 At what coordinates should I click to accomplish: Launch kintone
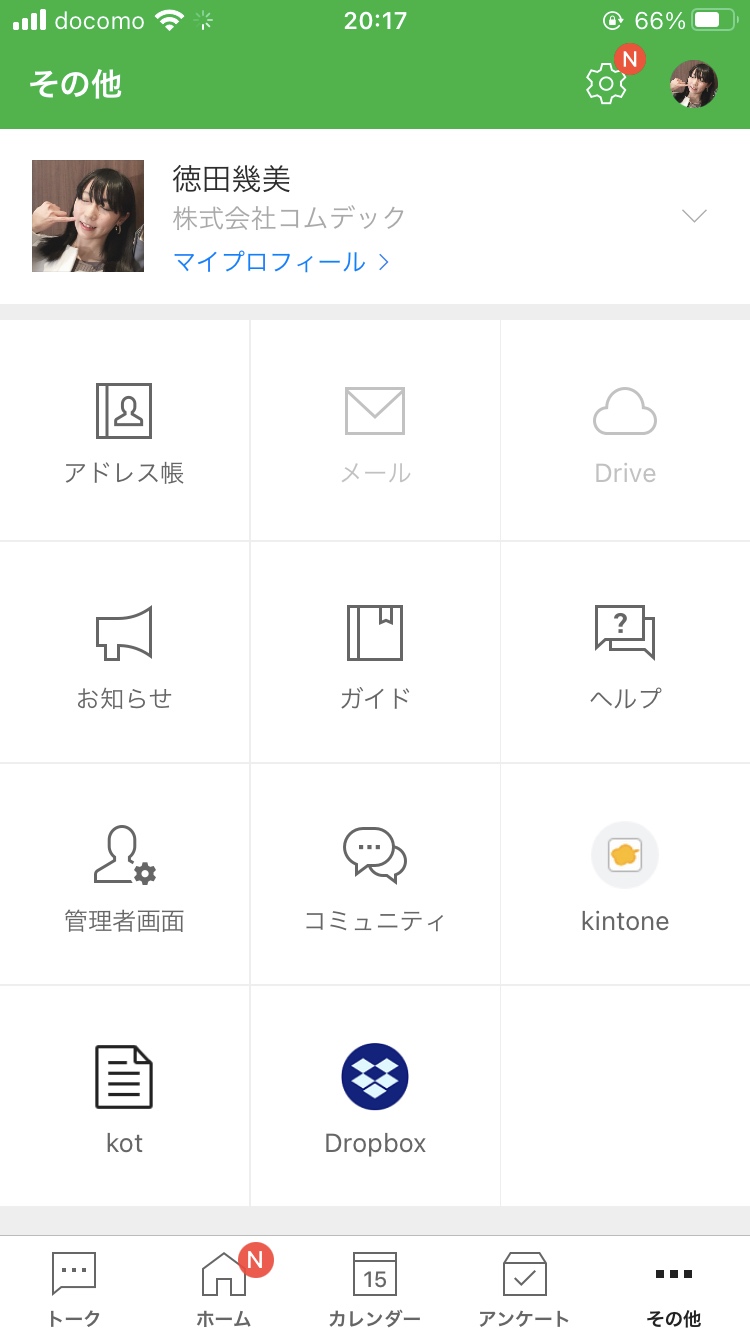[x=625, y=875]
